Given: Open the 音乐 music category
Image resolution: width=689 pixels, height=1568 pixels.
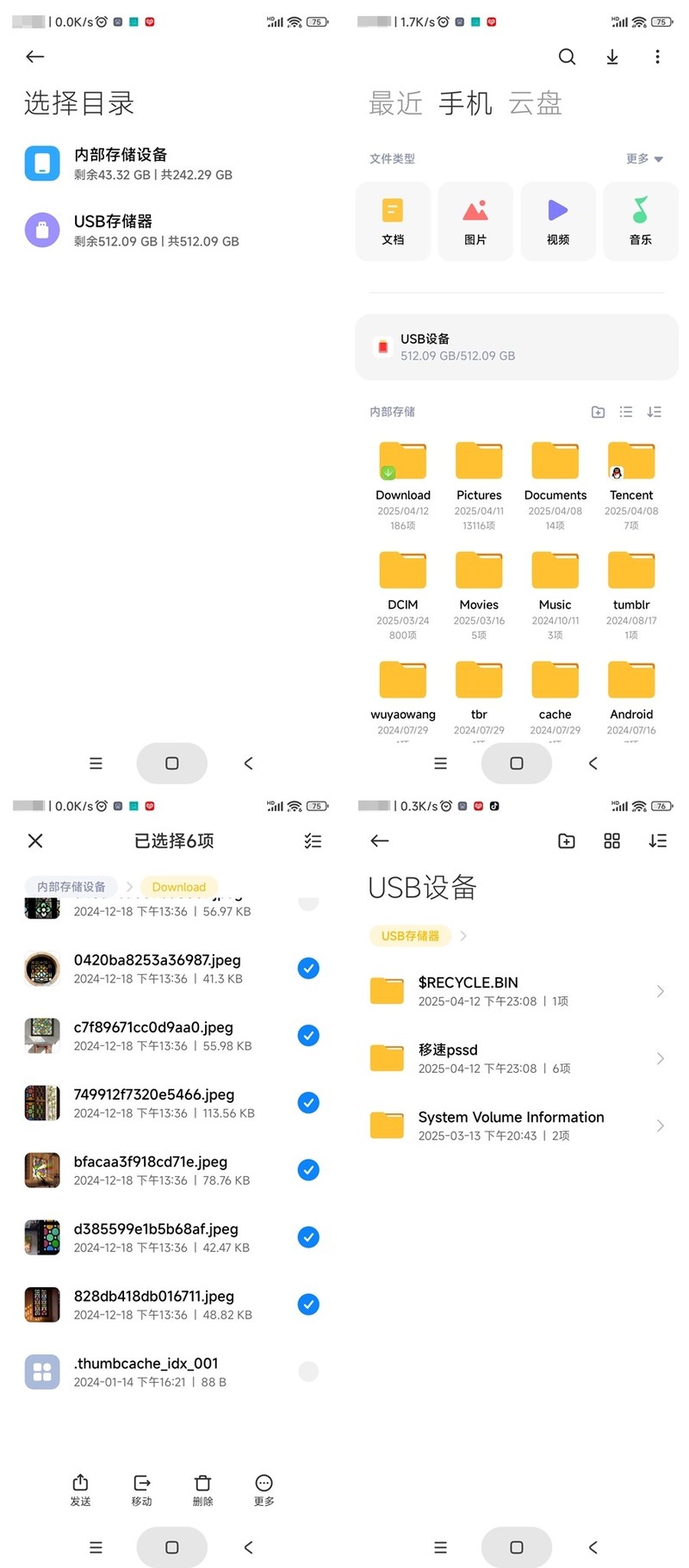Looking at the screenshot, I should tap(641, 220).
